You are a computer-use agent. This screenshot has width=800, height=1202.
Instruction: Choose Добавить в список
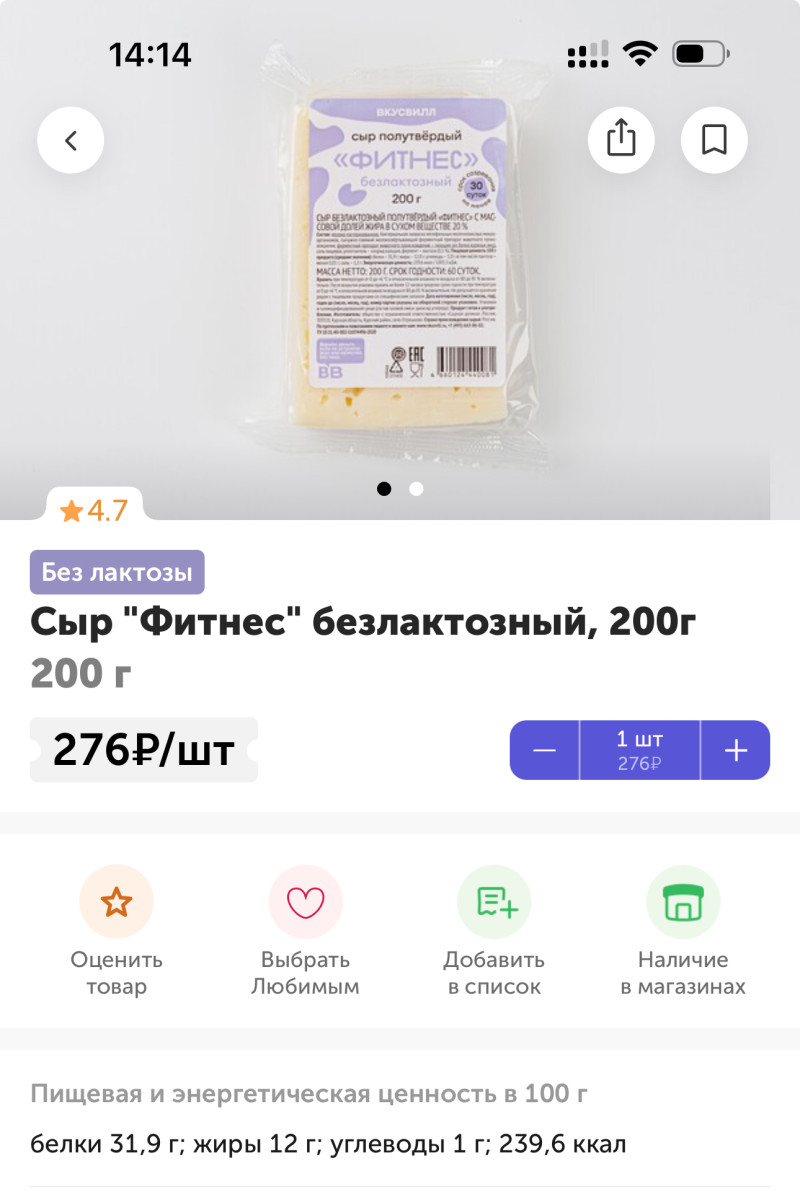click(494, 930)
